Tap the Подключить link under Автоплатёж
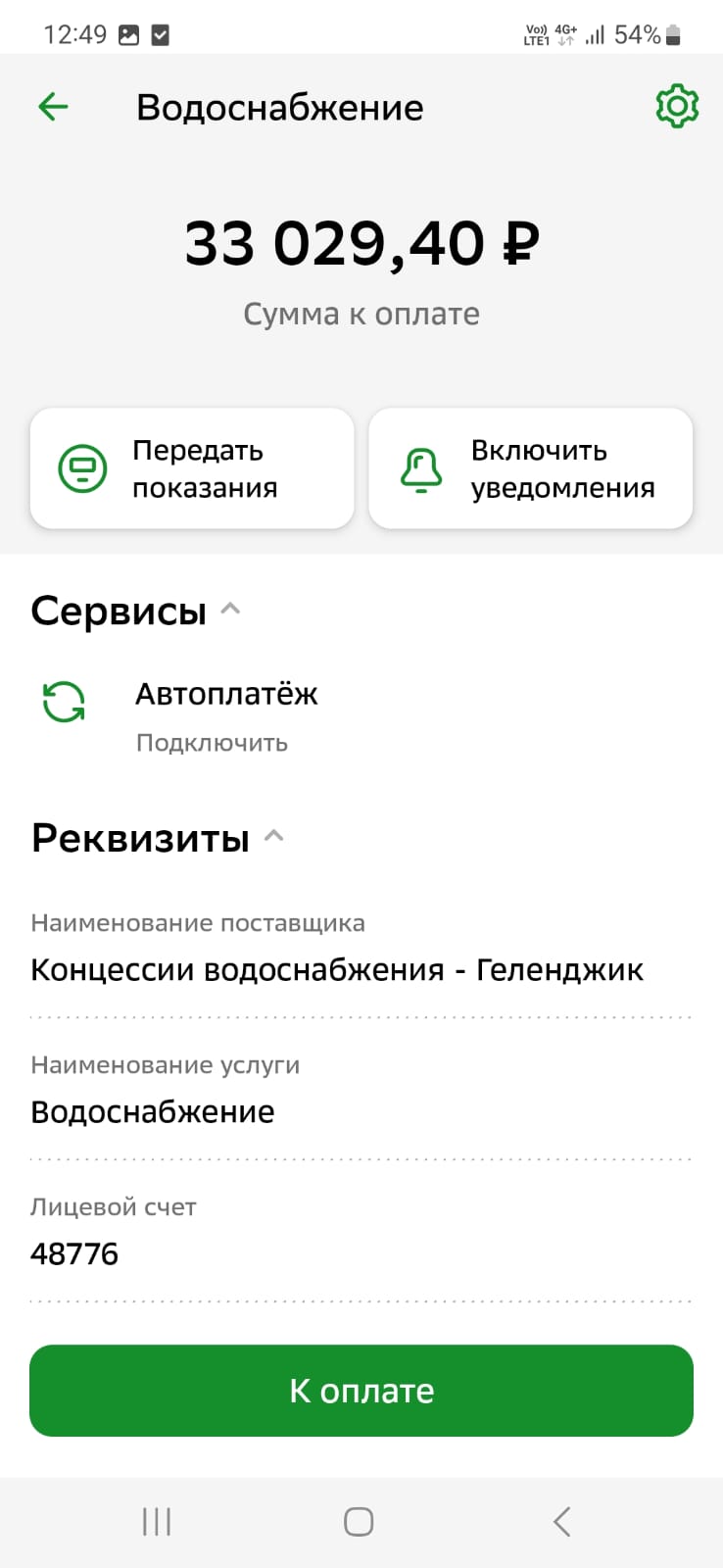Viewport: 723px width, 1568px height. point(211,742)
